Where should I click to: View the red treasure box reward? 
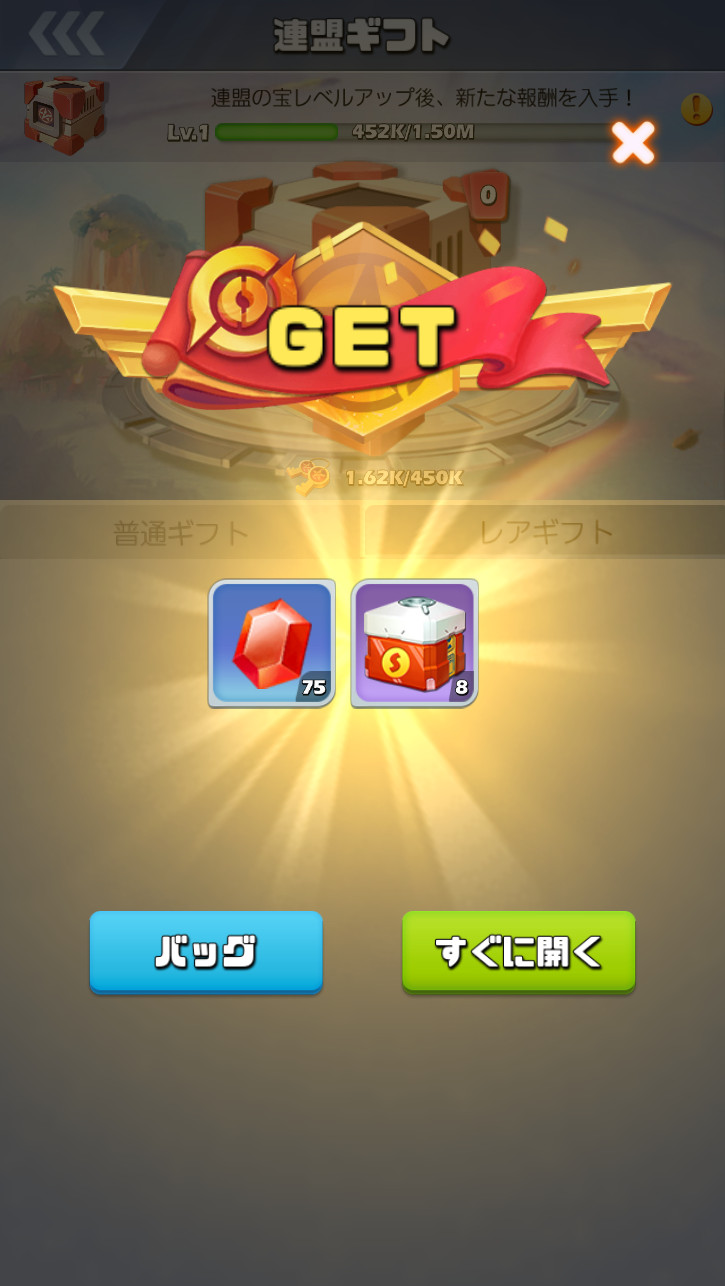(414, 643)
